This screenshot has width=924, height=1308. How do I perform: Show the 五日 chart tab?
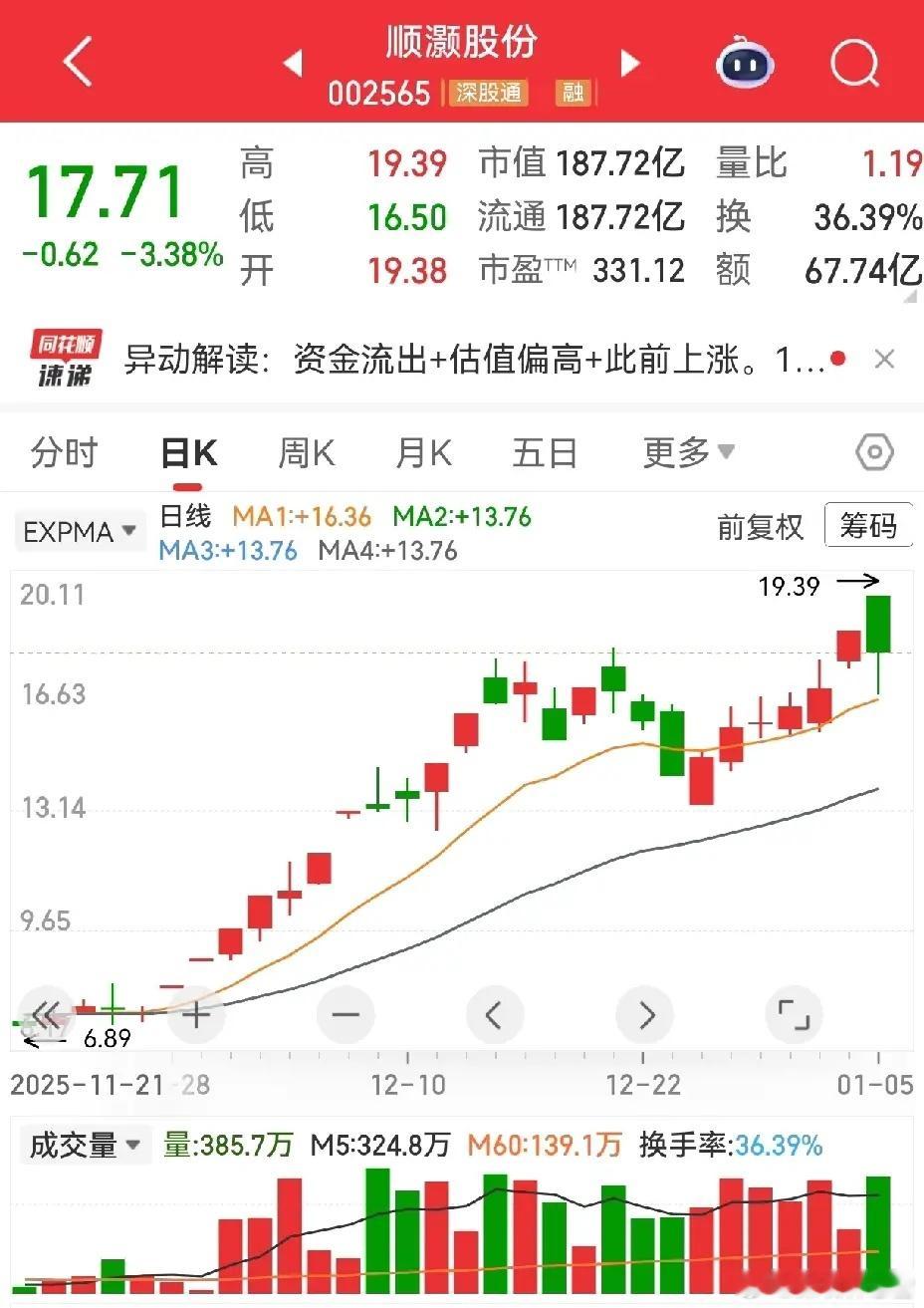coord(545,453)
